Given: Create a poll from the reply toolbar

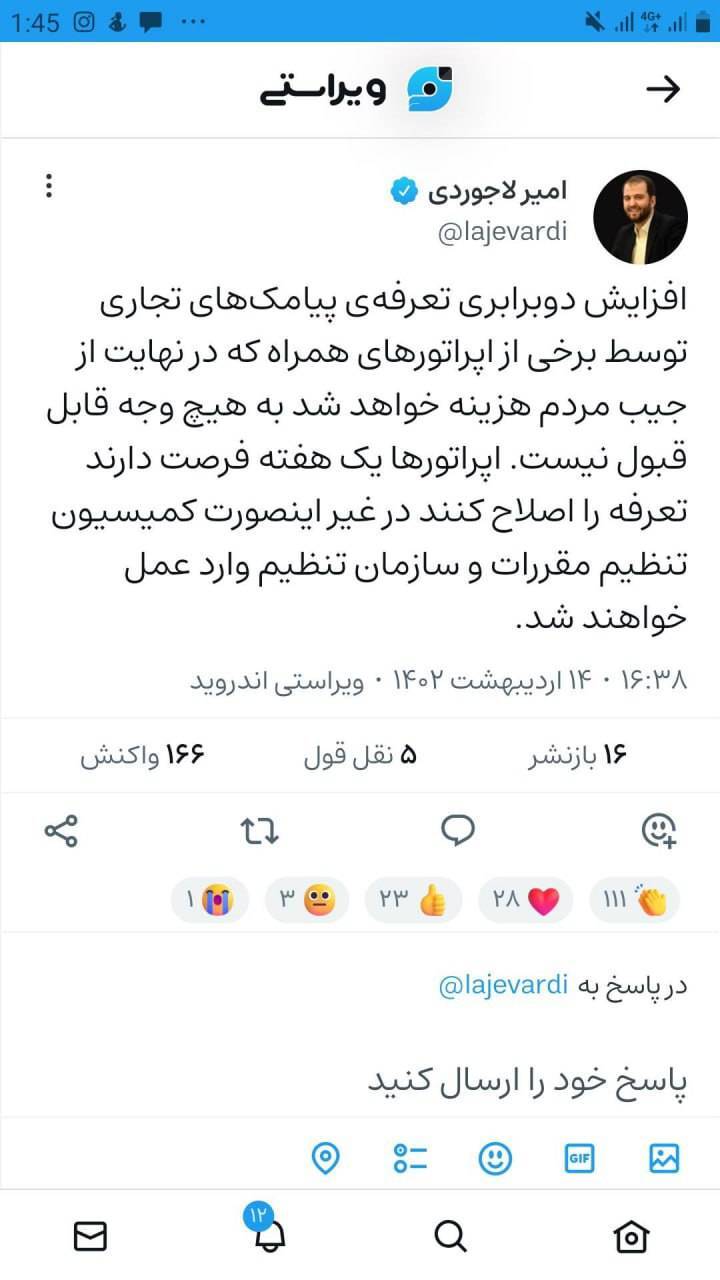Looking at the screenshot, I should click(409, 1158).
